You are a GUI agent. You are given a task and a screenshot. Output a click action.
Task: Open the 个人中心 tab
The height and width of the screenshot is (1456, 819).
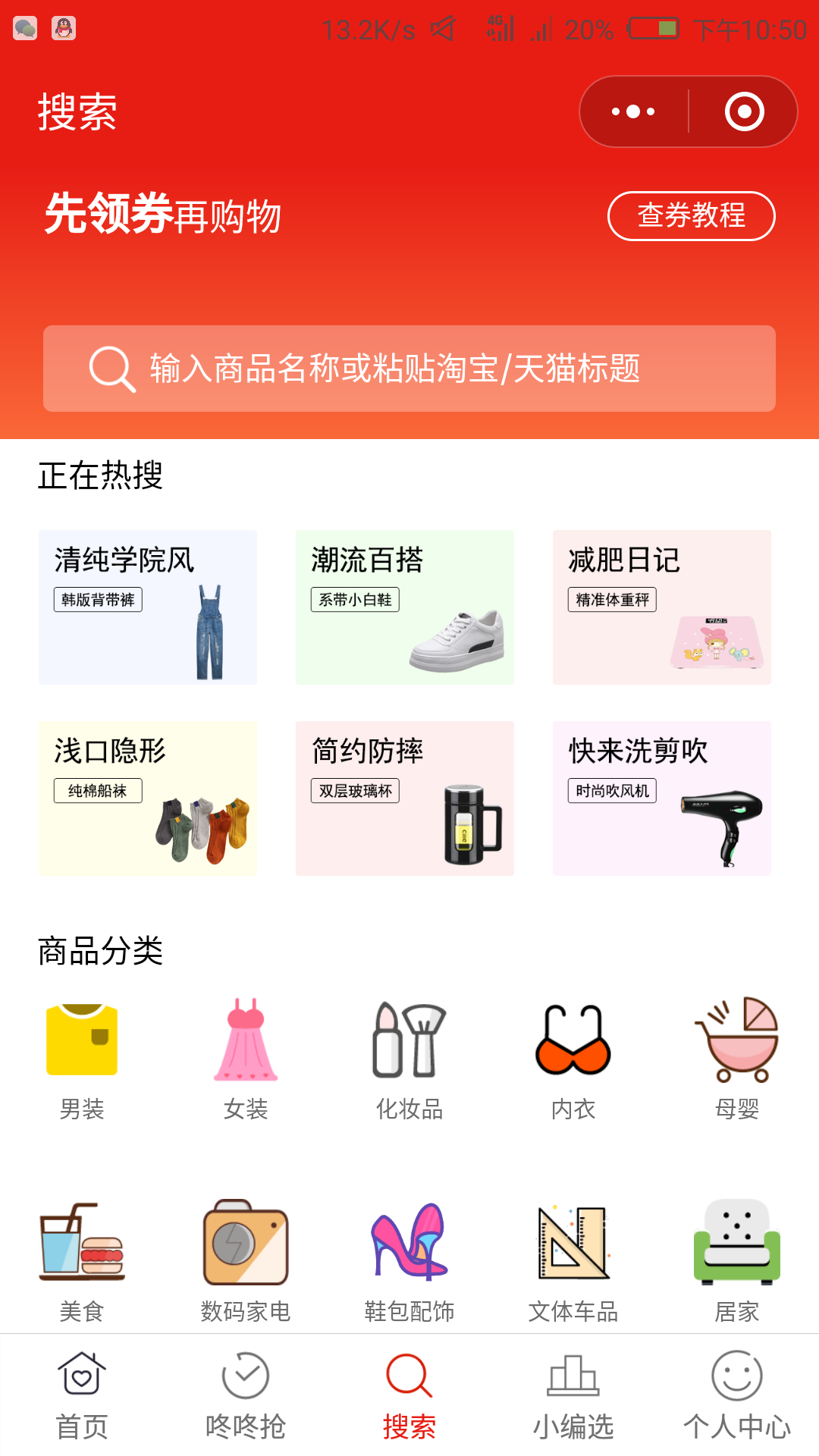(x=737, y=1395)
